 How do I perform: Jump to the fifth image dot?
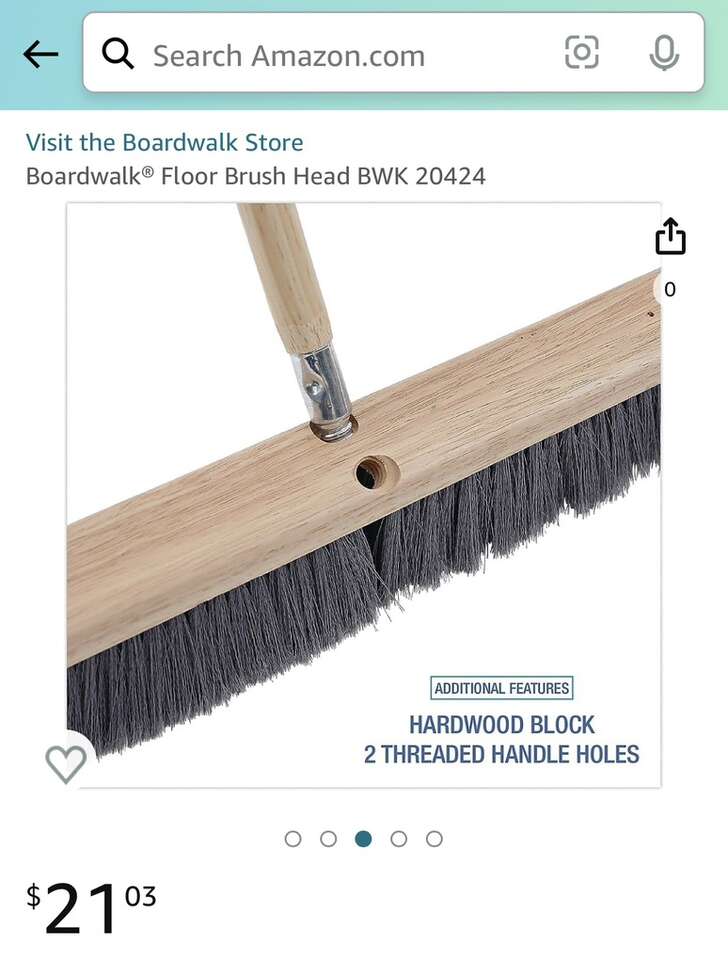[434, 839]
